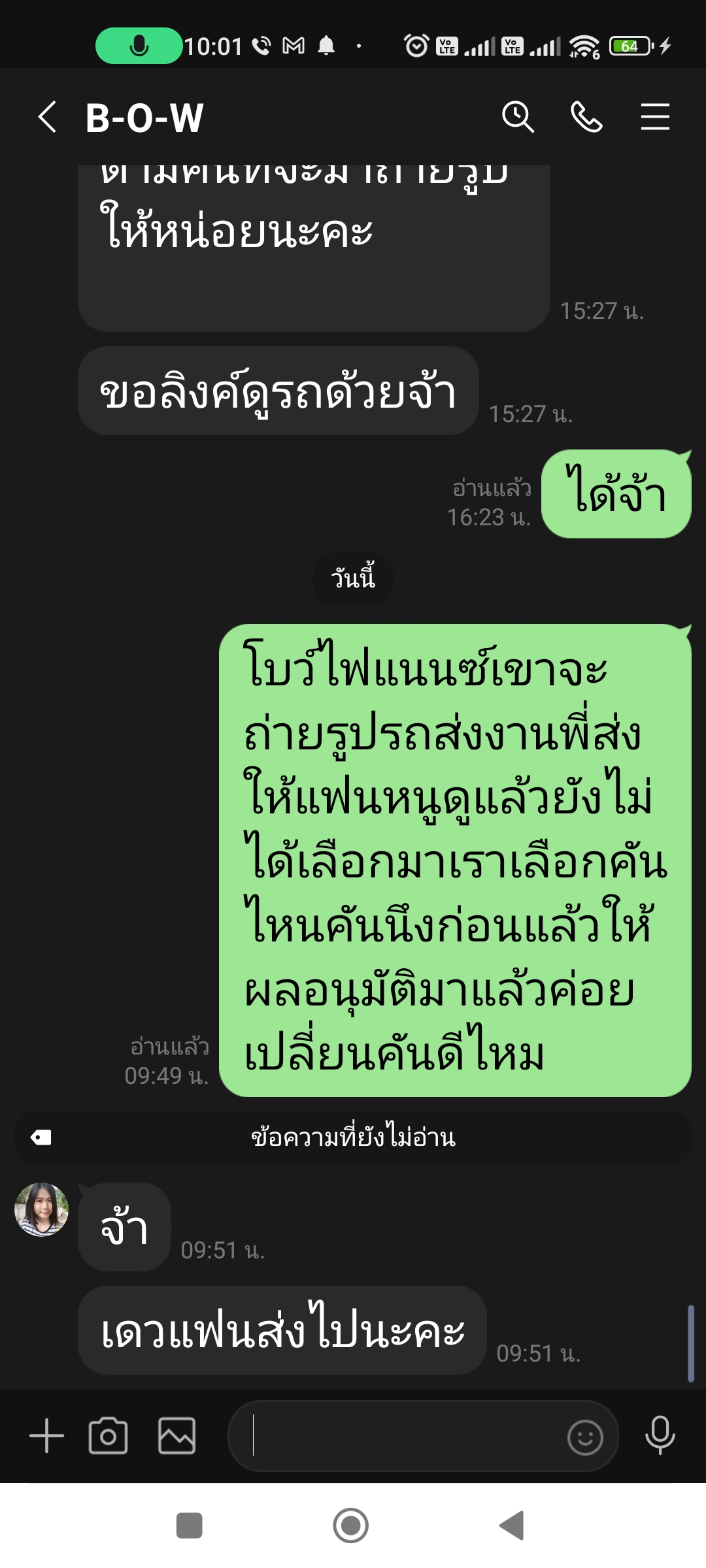The image size is (706, 1568).
Task: Open the camera to take a photo
Action: [x=109, y=1435]
